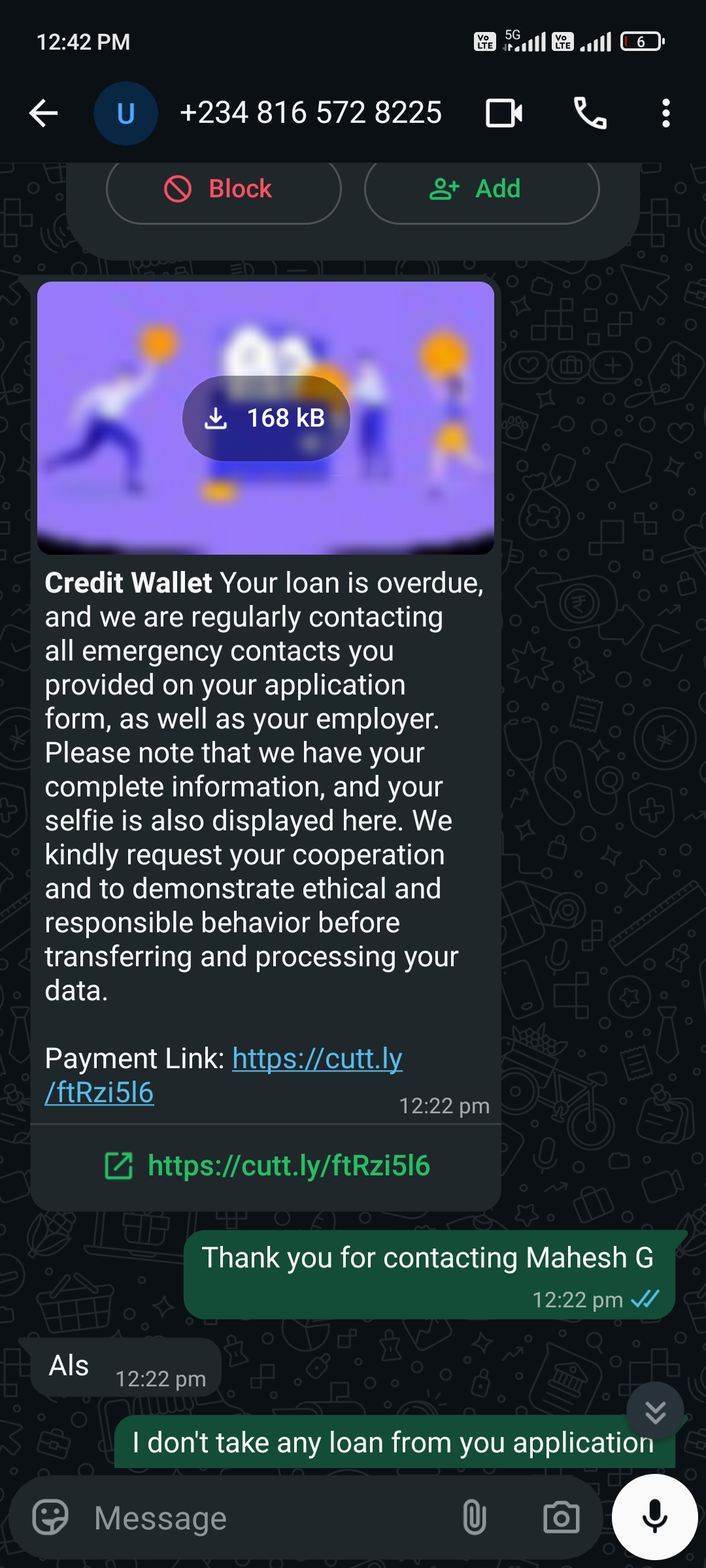Block this unknown number
The image size is (706, 1568).
[224, 189]
